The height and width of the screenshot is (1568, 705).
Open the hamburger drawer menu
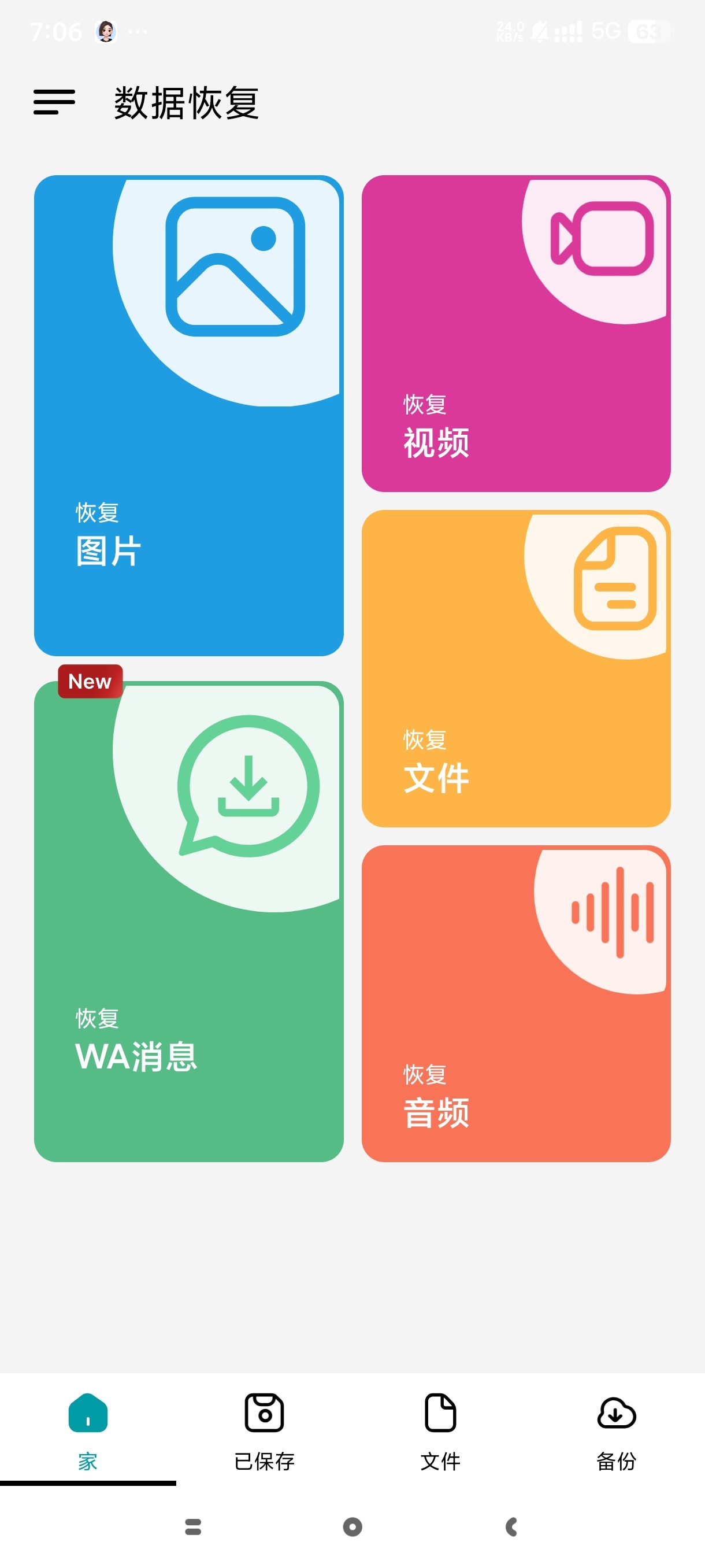click(54, 102)
